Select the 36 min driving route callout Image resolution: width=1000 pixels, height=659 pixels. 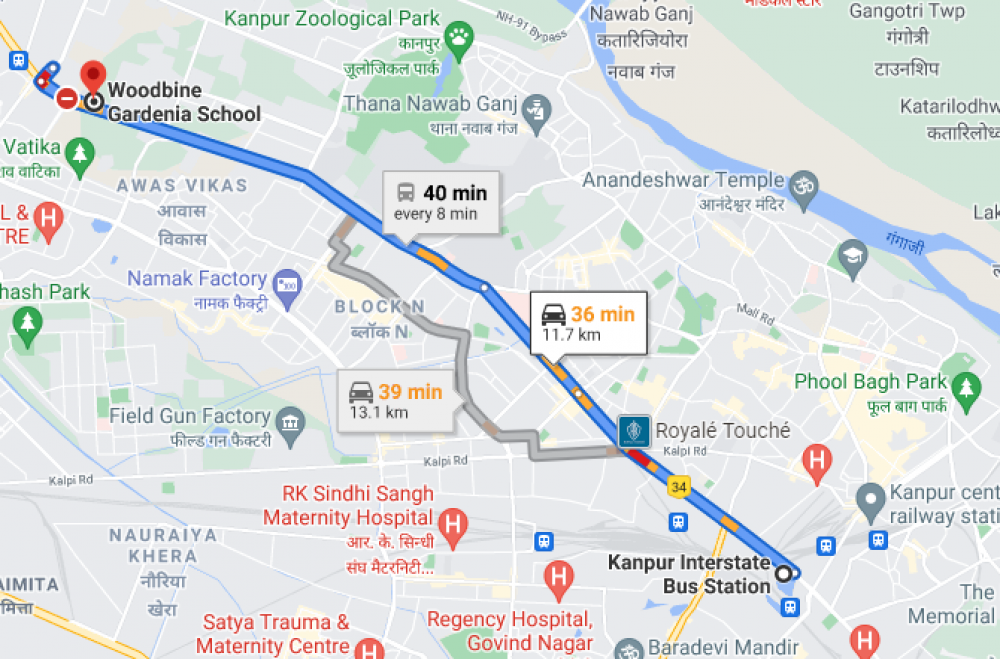coord(589,323)
